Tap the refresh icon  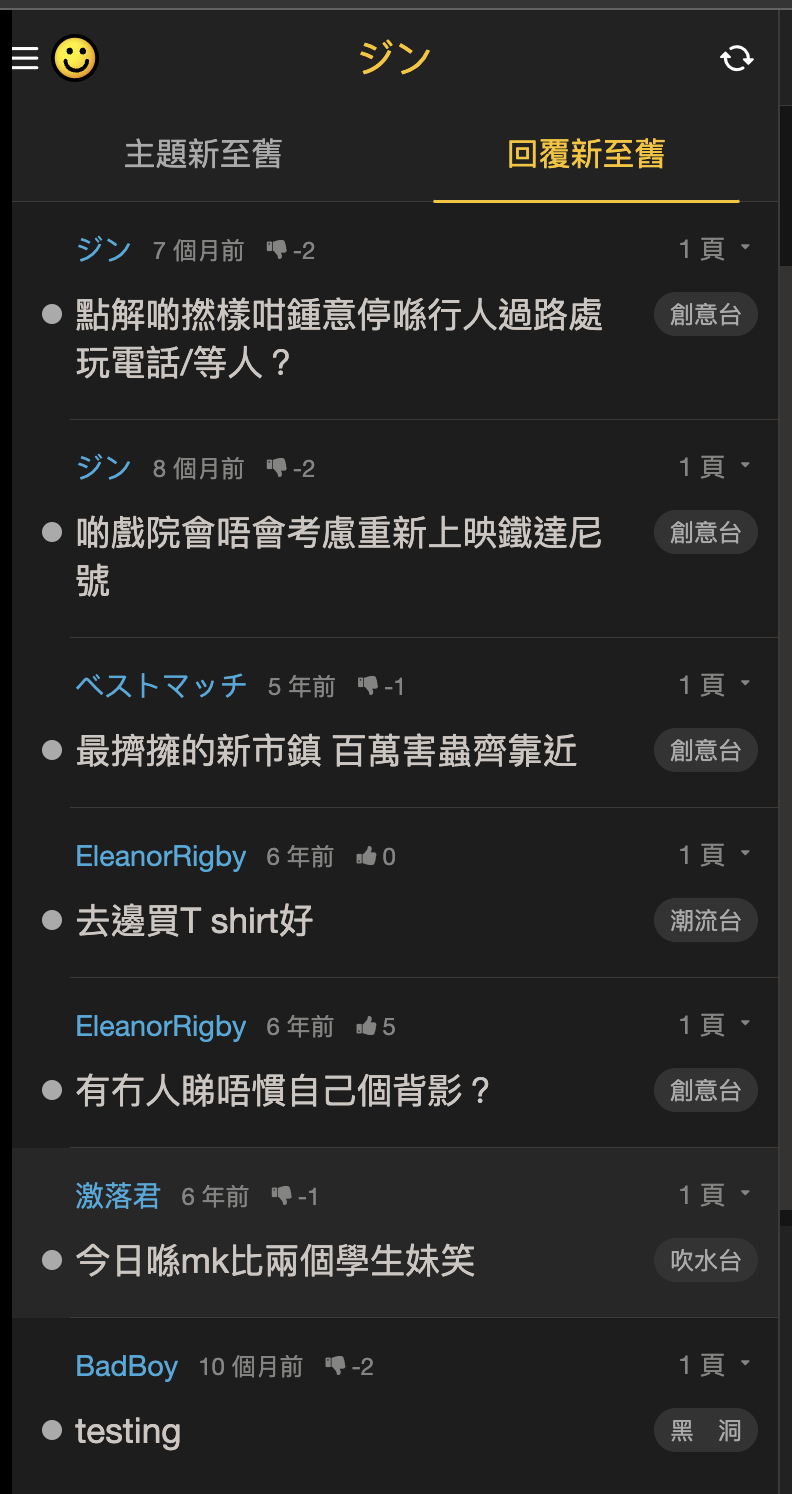coord(737,58)
